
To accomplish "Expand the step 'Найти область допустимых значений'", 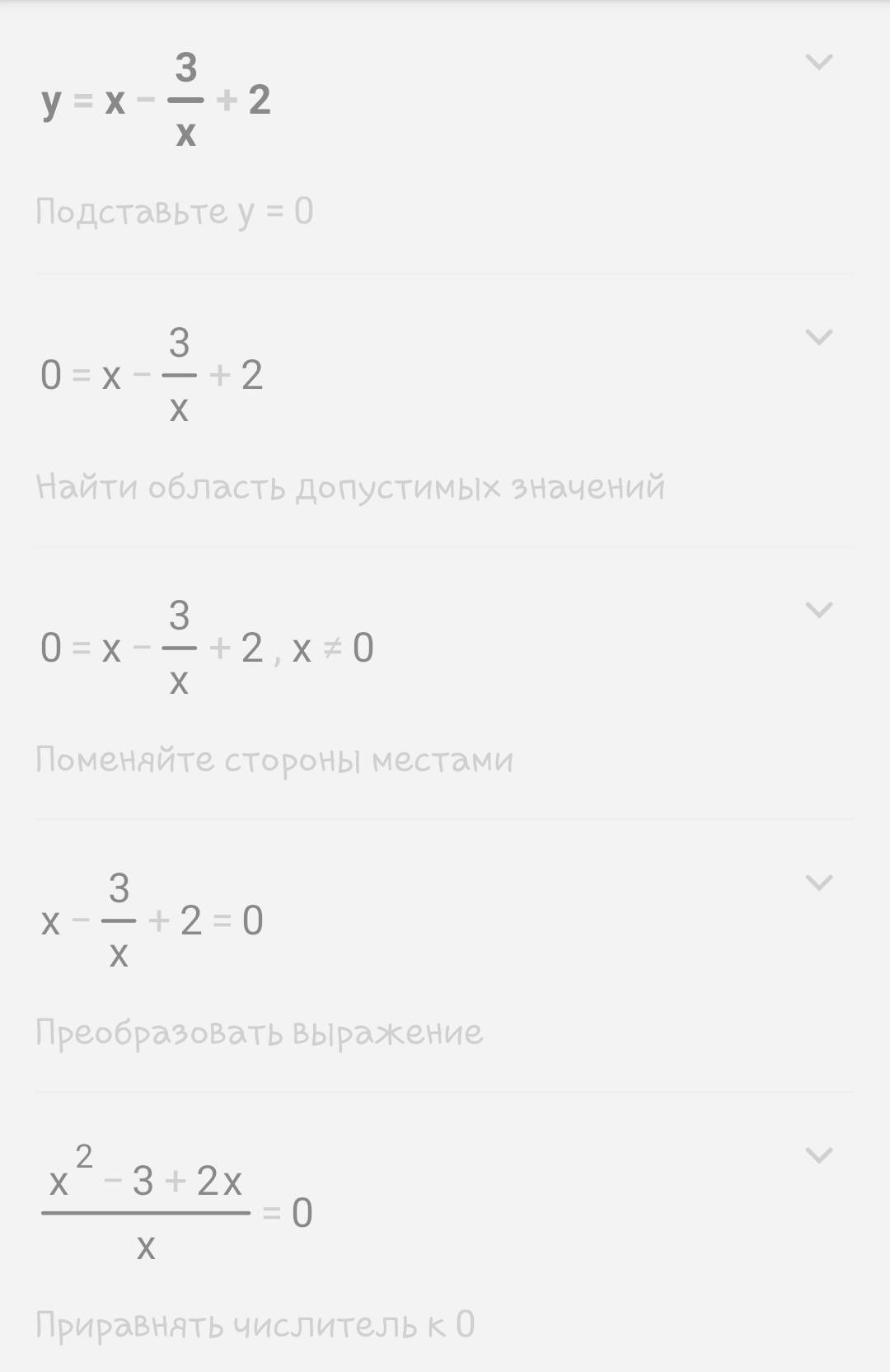I will (818, 336).
